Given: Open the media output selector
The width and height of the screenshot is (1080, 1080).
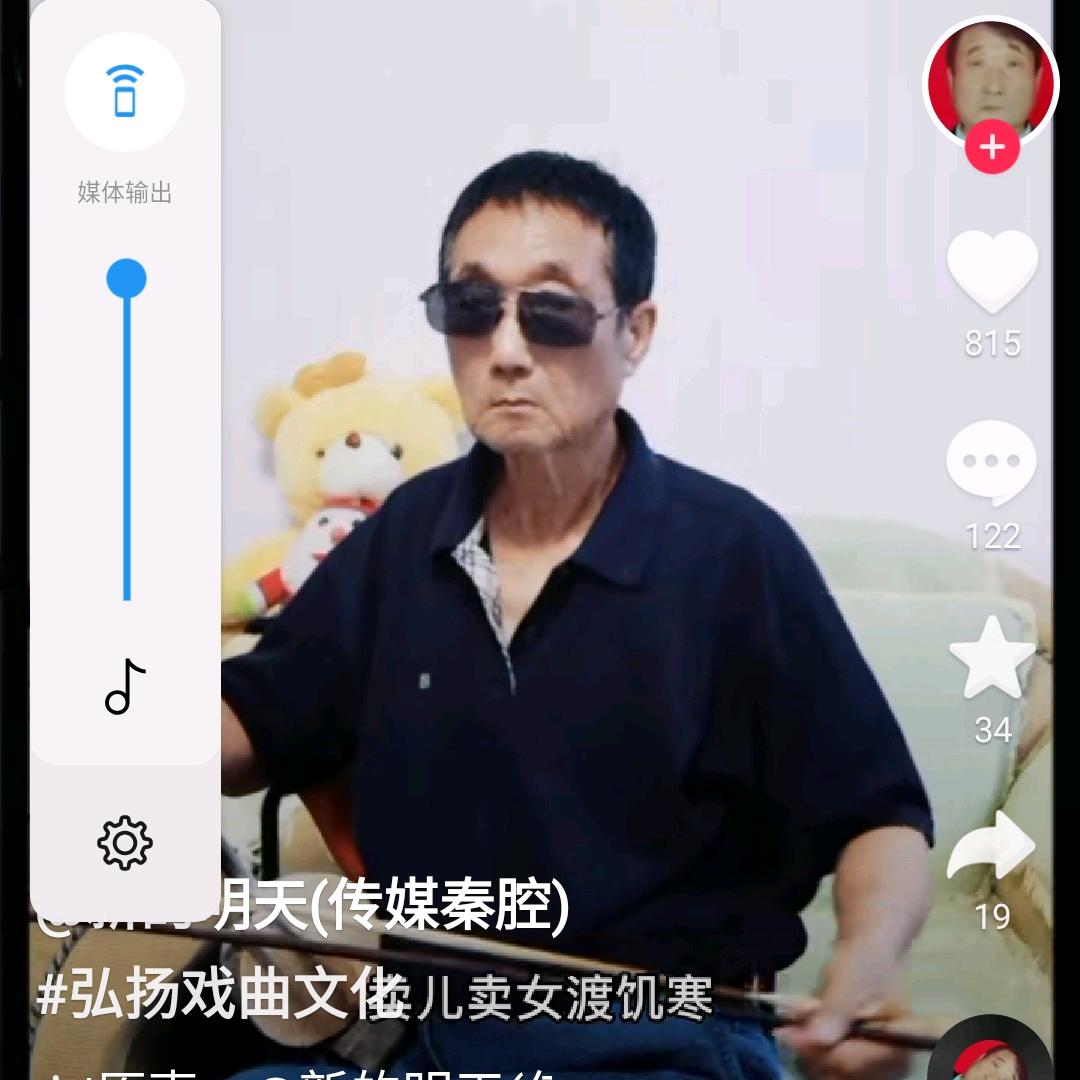Looking at the screenshot, I should tap(125, 92).
